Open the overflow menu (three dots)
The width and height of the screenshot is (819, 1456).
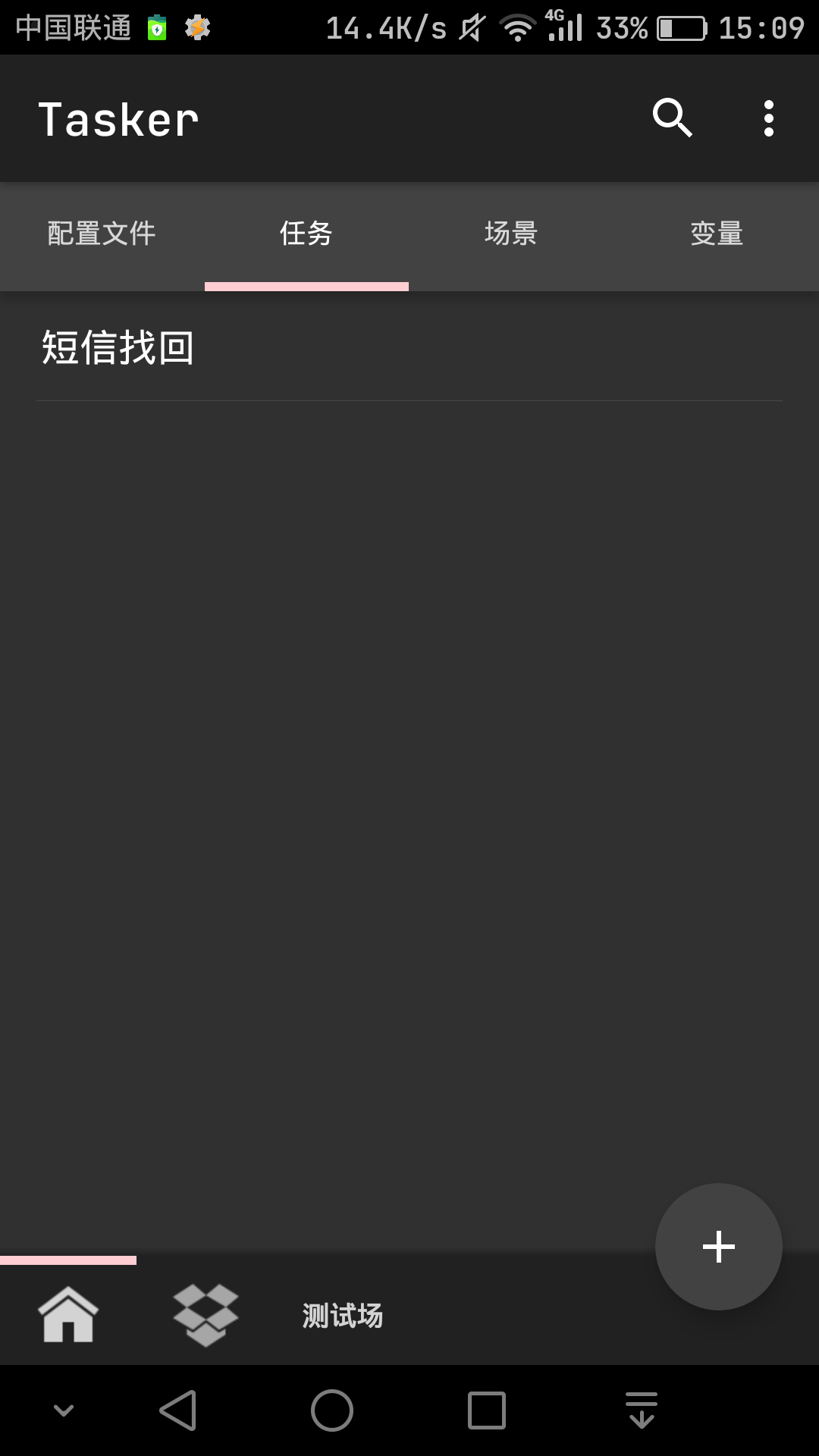tap(768, 118)
